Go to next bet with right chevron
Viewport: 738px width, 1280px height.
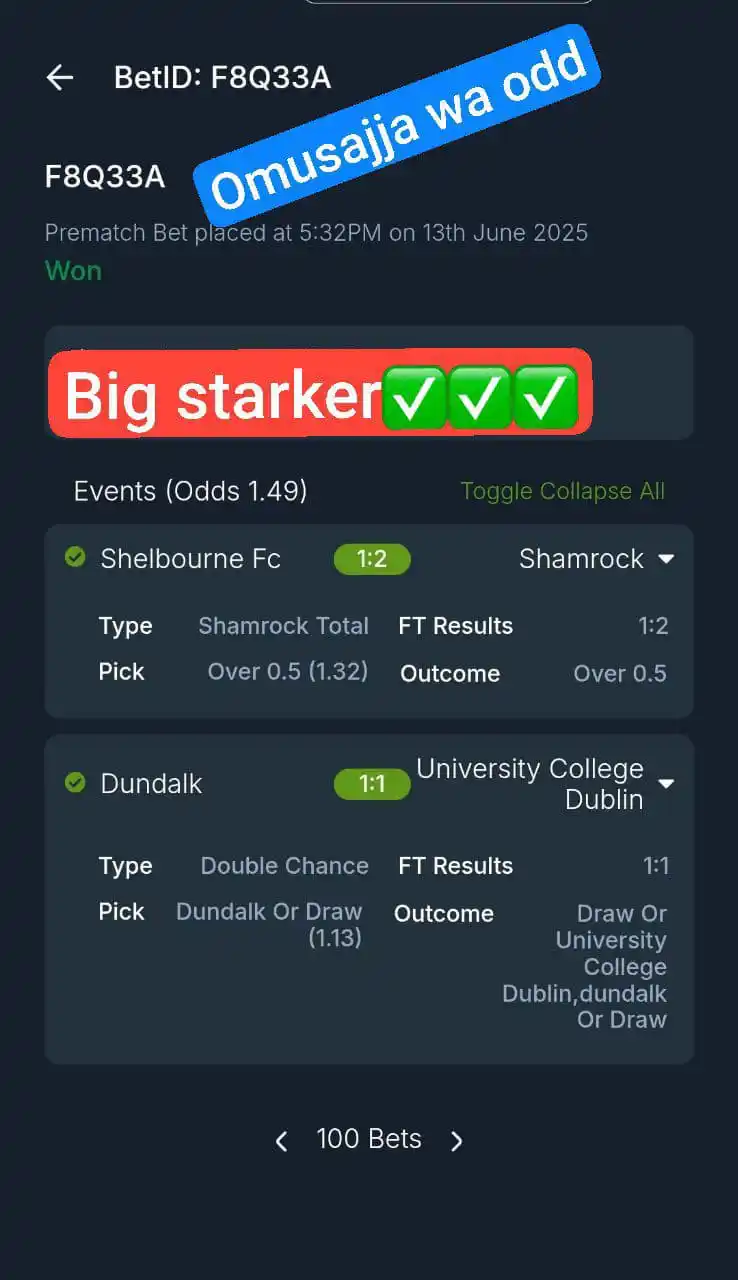(x=456, y=1141)
